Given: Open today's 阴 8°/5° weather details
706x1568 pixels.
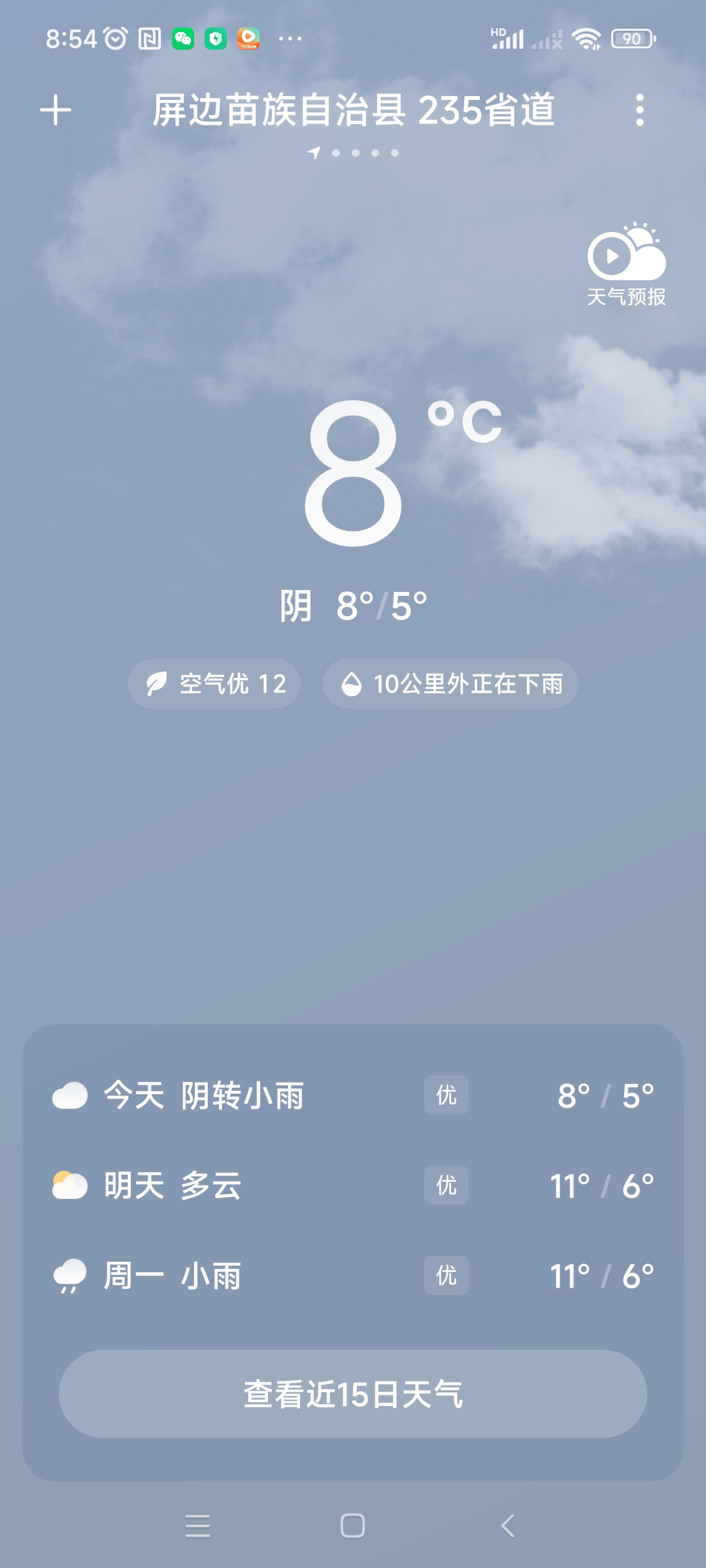Looking at the screenshot, I should coord(353,606).
